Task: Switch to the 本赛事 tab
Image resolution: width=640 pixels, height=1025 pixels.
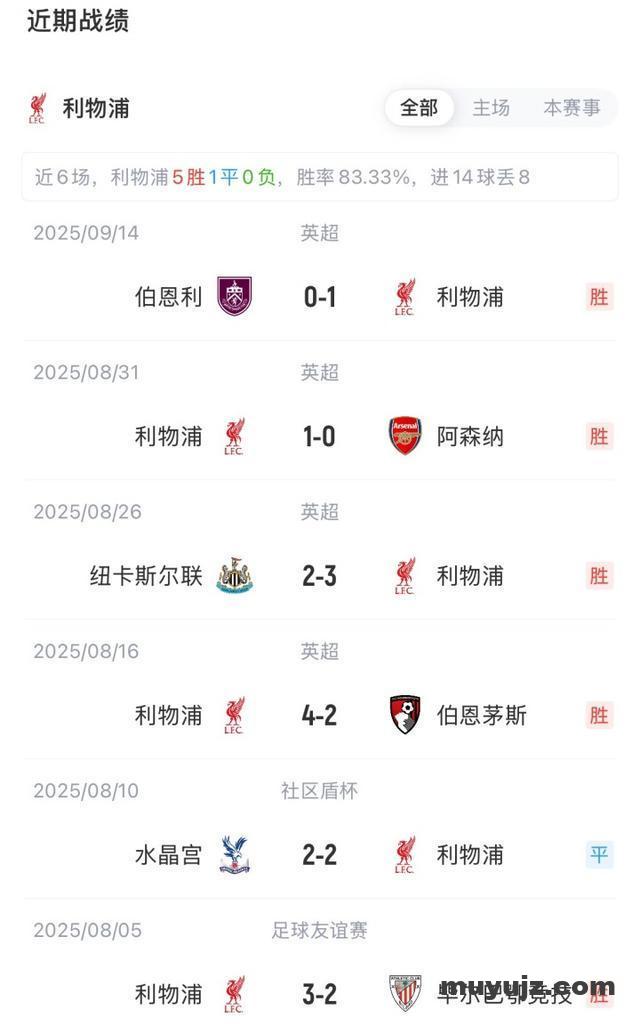Action: 572,108
